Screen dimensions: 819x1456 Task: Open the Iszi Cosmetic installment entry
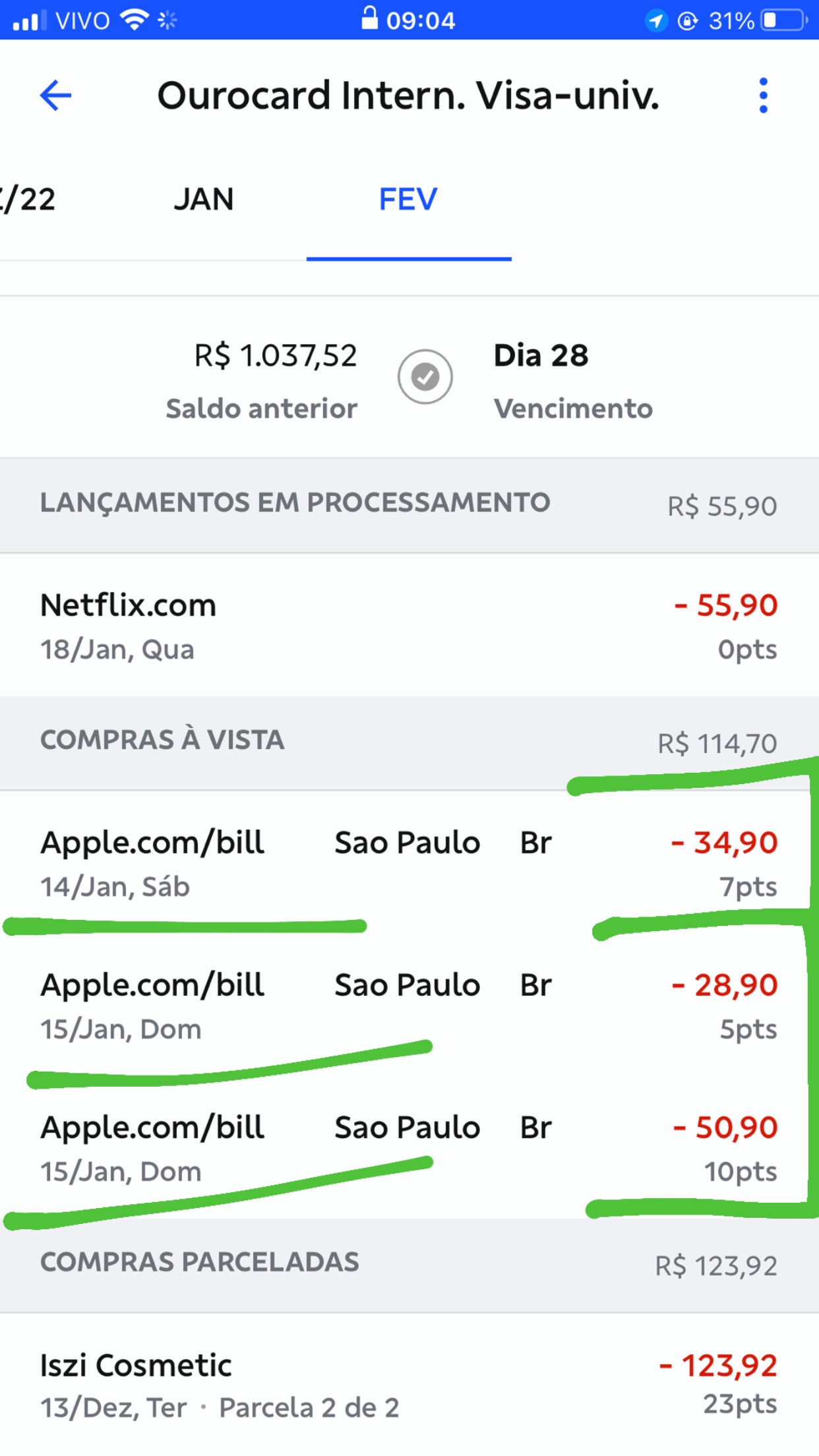(409, 1385)
